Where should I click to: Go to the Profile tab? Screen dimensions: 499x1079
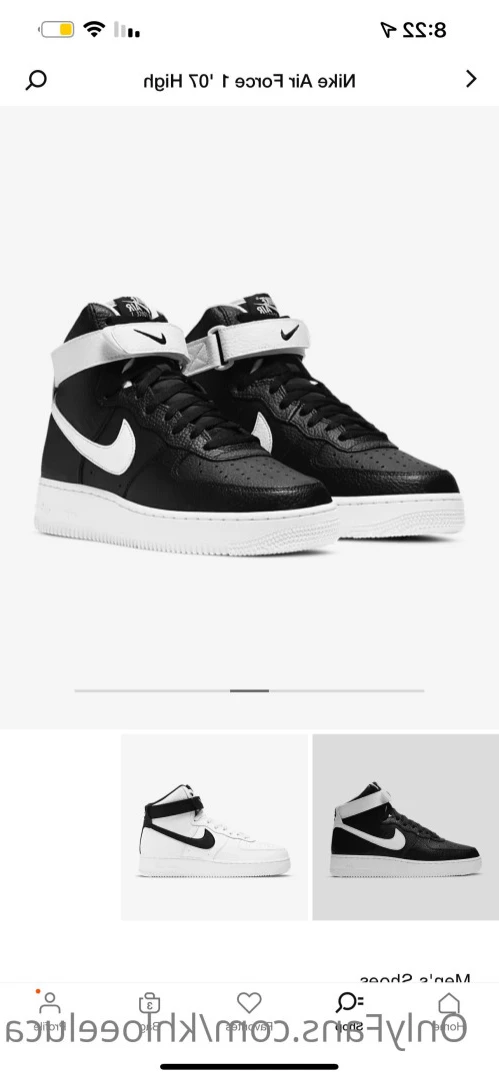pyautogui.click(x=50, y=1011)
